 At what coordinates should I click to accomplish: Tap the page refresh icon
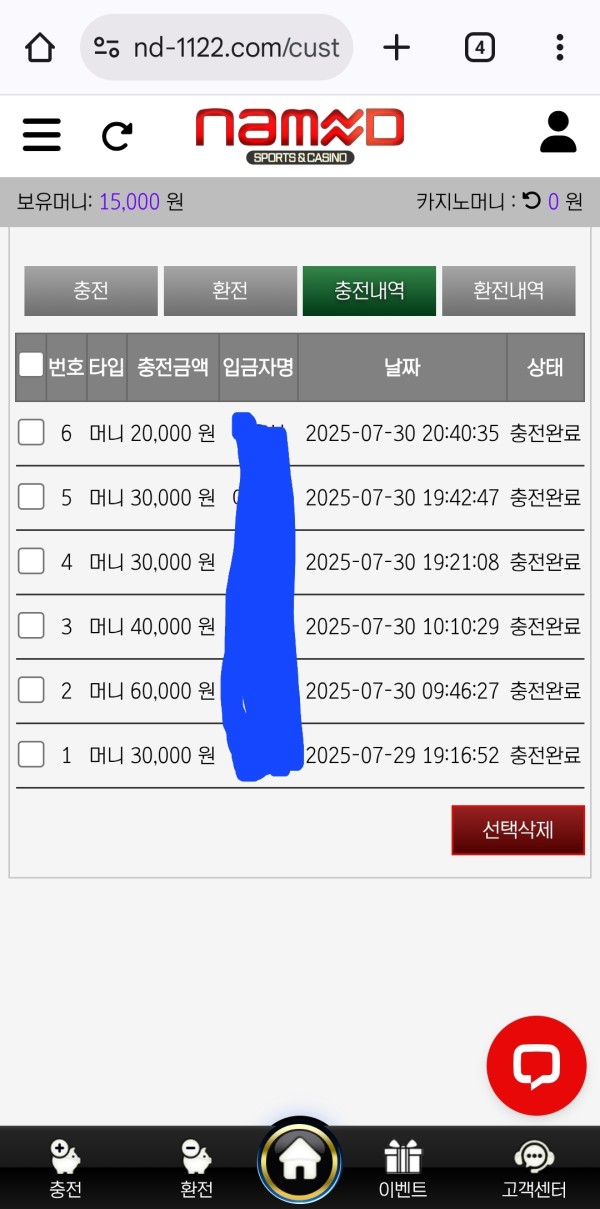pos(117,135)
